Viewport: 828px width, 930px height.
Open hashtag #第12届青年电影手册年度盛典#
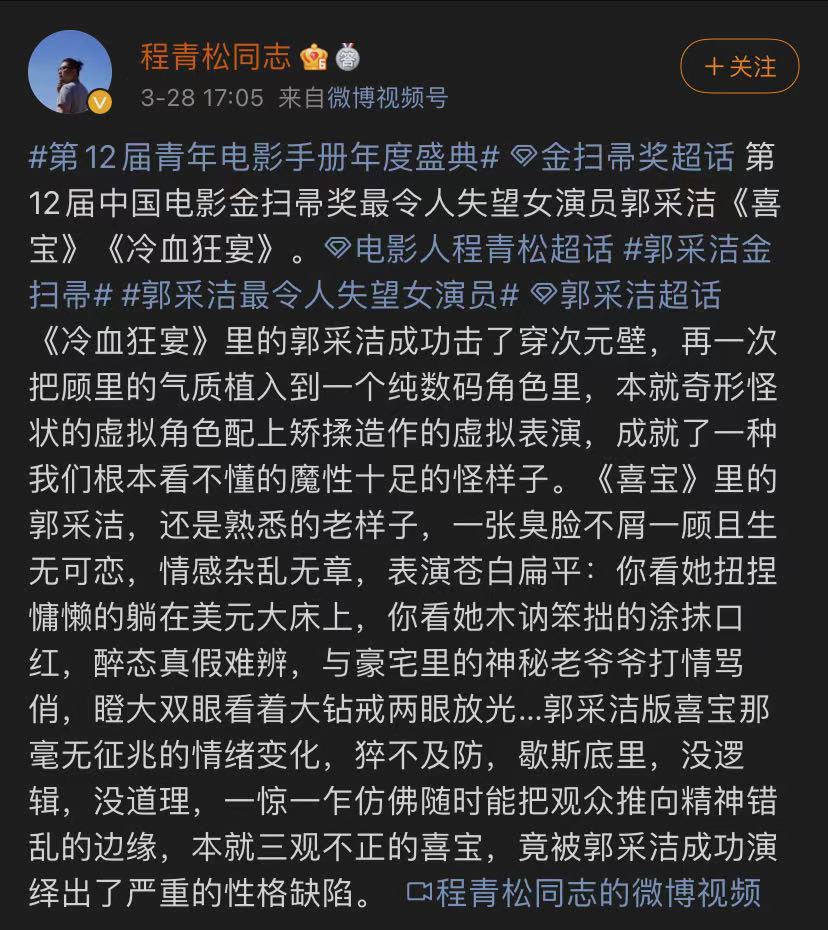(x=265, y=157)
